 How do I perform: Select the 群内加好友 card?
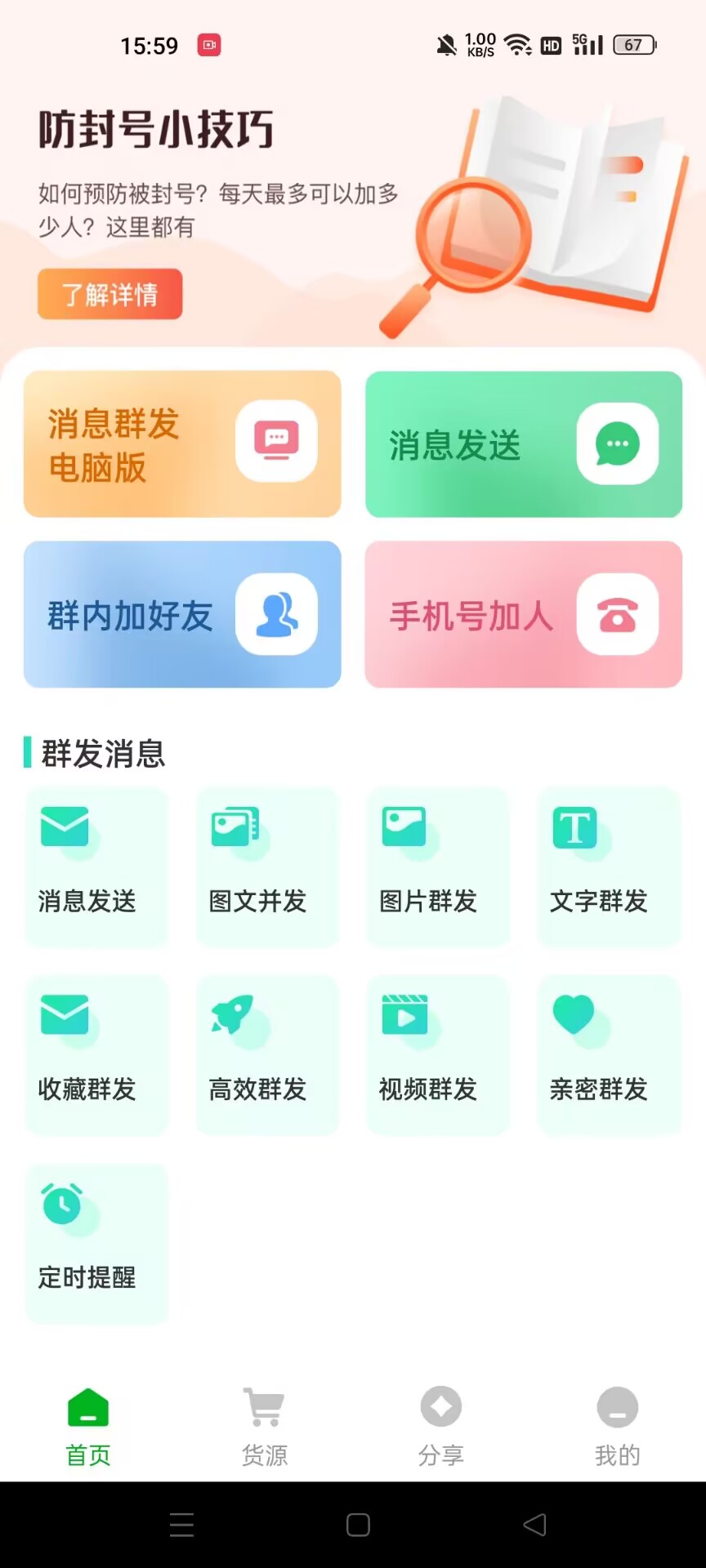[181, 614]
